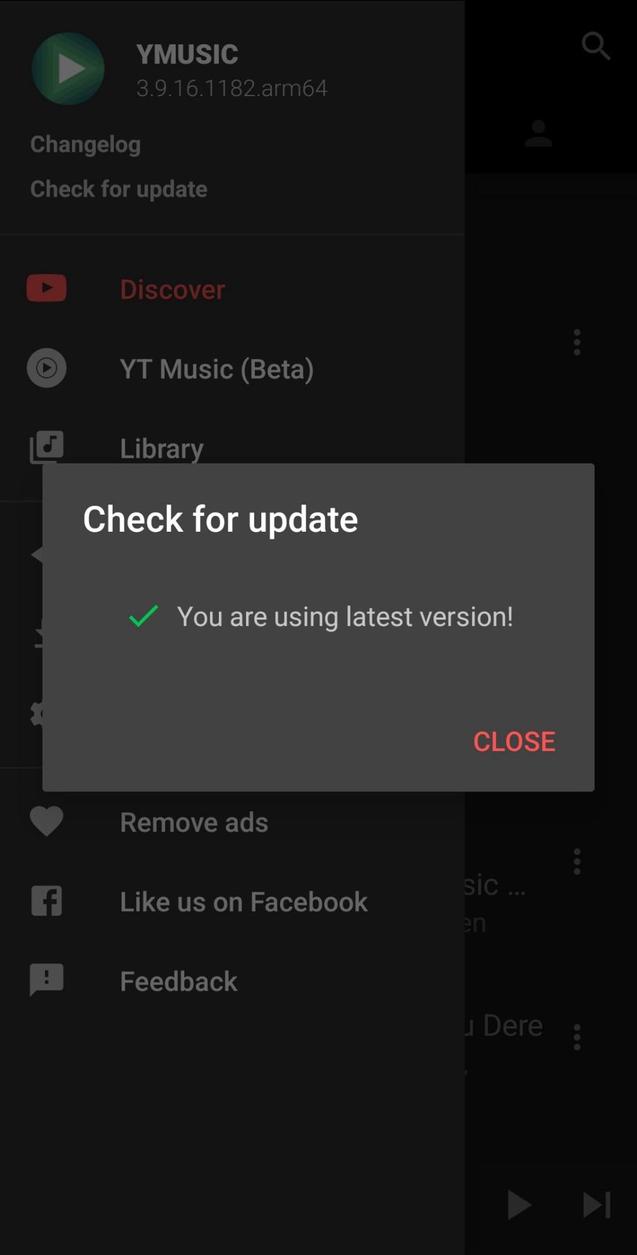Play the current track
Image resolution: width=637 pixels, height=1255 pixels.
(x=518, y=1205)
